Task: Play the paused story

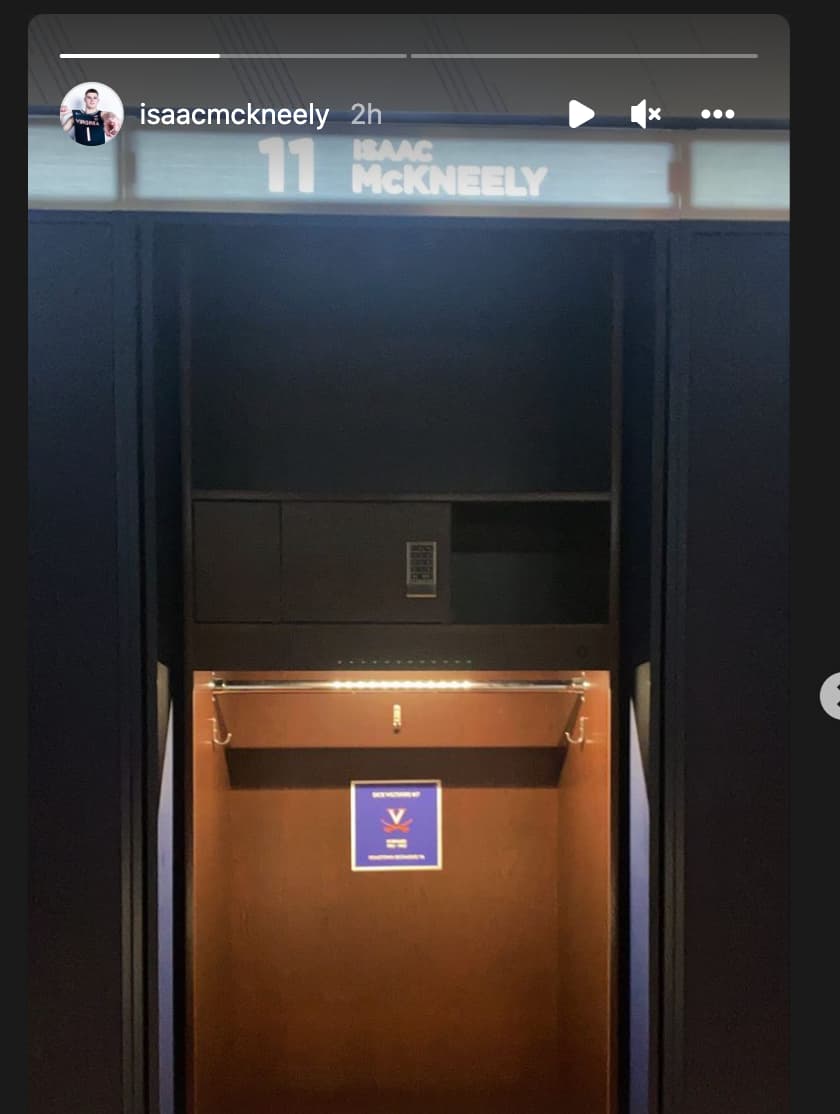Action: pyautogui.click(x=581, y=114)
